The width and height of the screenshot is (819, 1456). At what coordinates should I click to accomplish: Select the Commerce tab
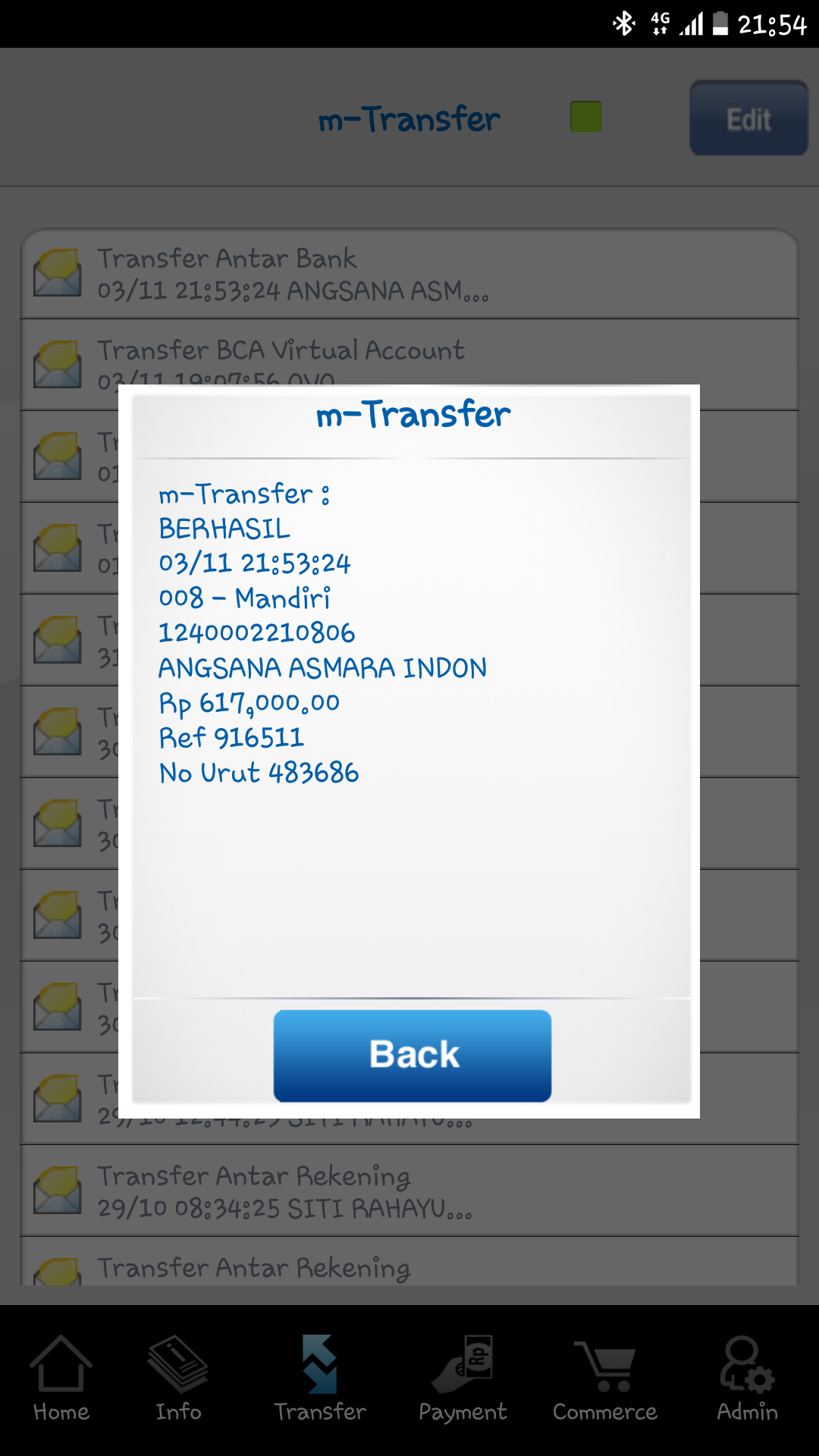pos(605,1379)
